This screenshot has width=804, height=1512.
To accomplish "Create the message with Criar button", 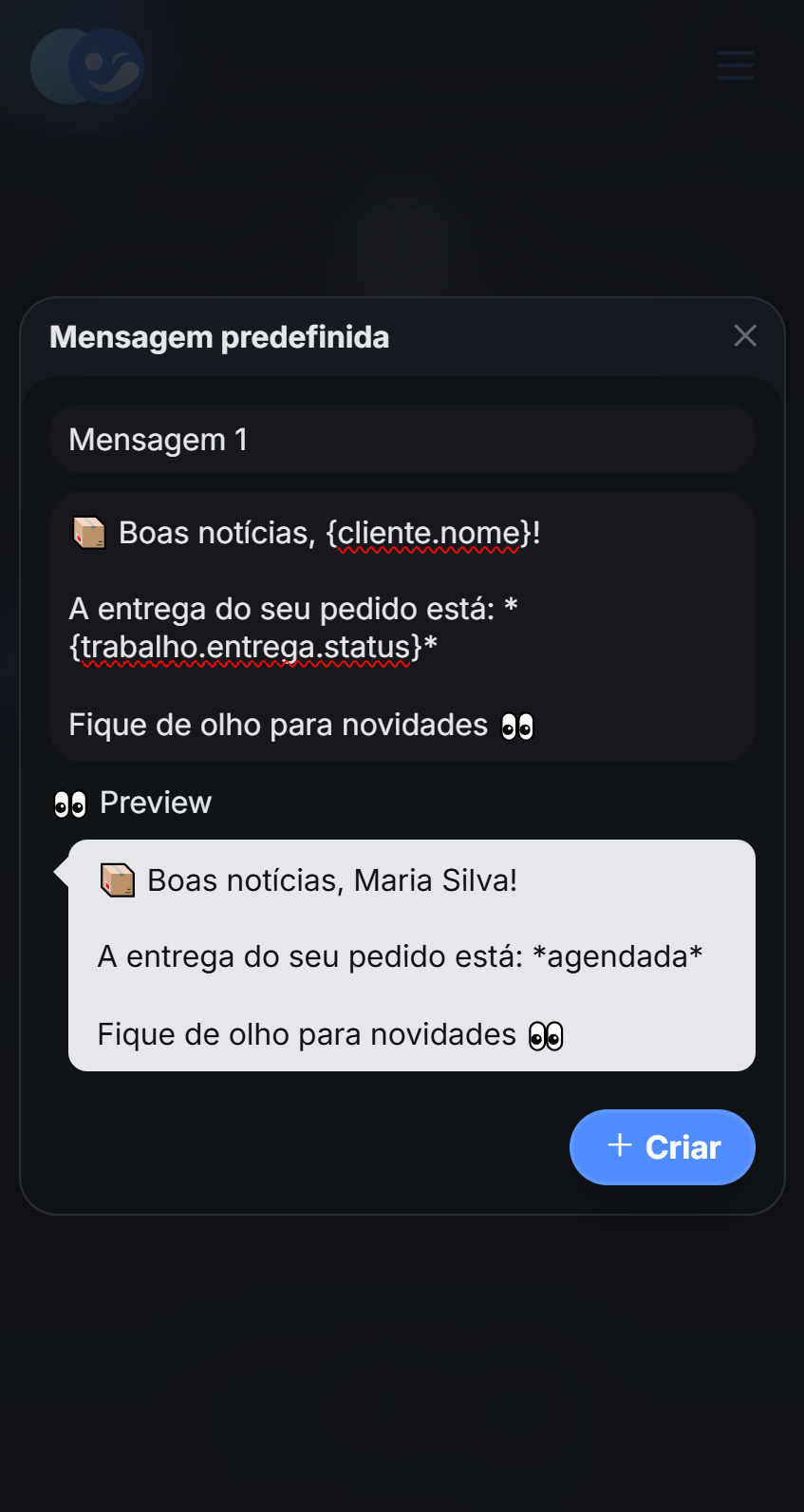I will 663,1147.
